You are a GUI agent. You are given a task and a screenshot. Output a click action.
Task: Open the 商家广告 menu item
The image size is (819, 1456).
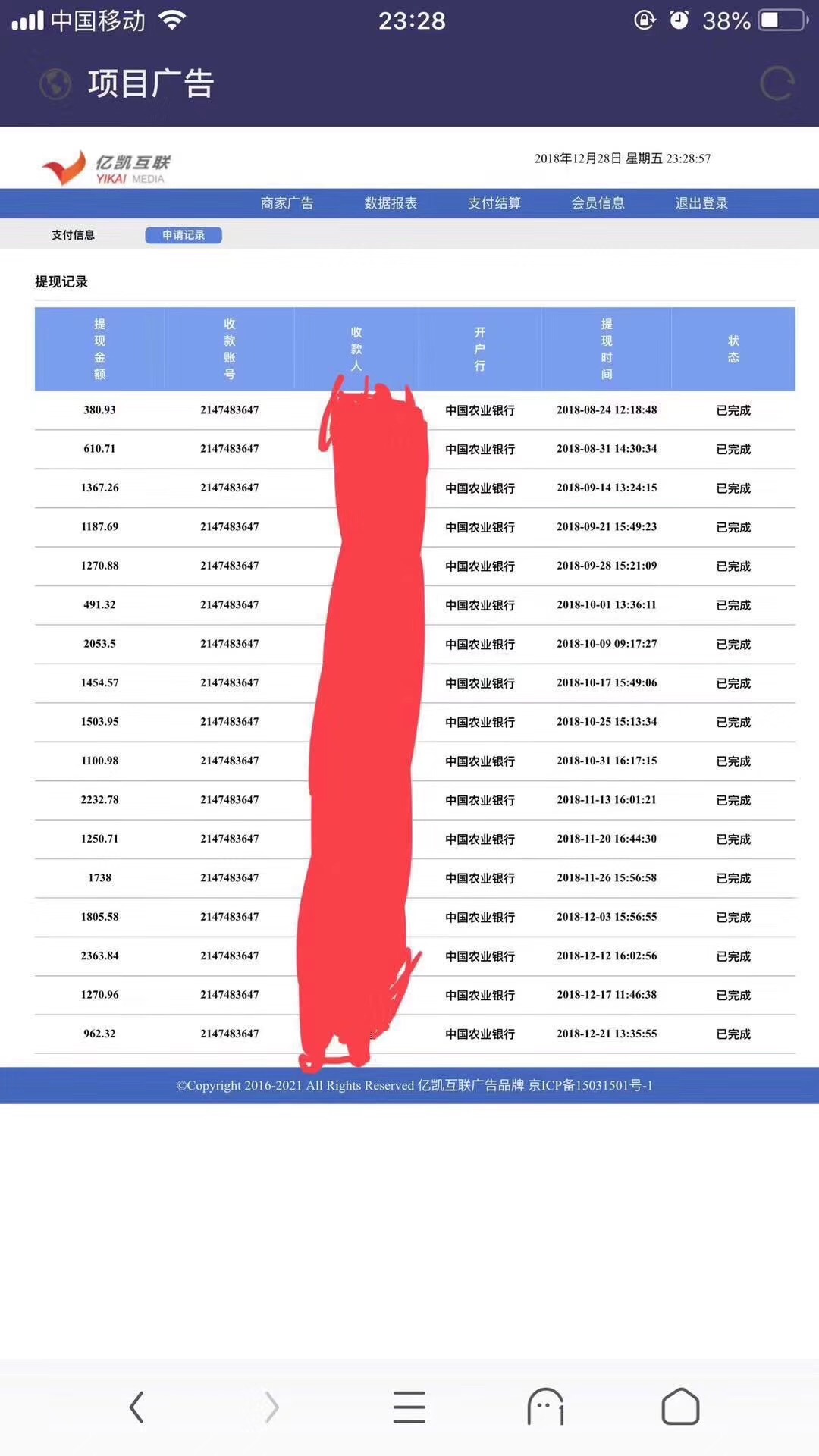[287, 203]
